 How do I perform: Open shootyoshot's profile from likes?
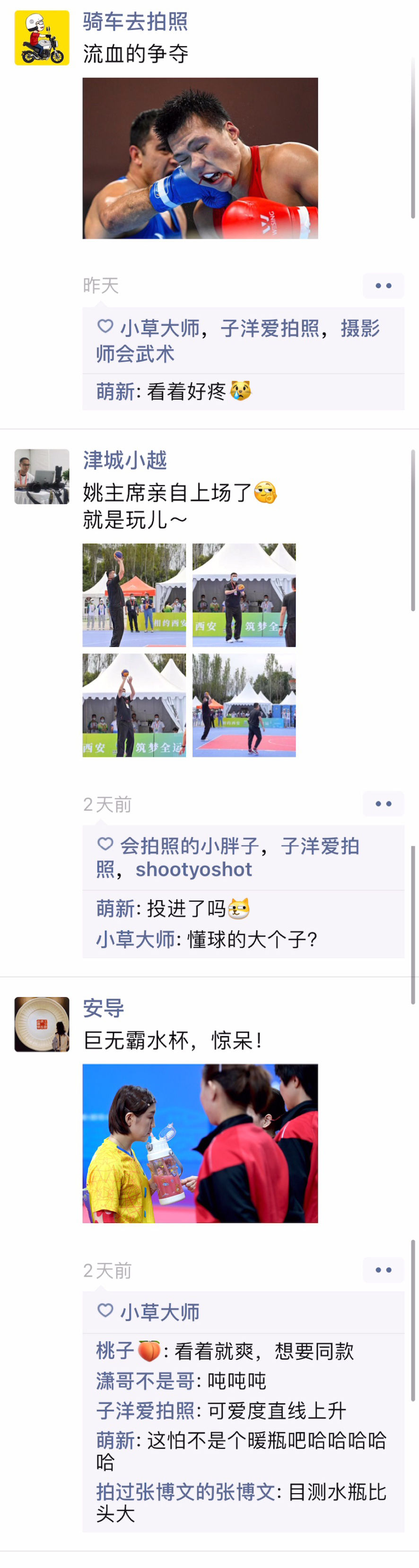(x=193, y=870)
